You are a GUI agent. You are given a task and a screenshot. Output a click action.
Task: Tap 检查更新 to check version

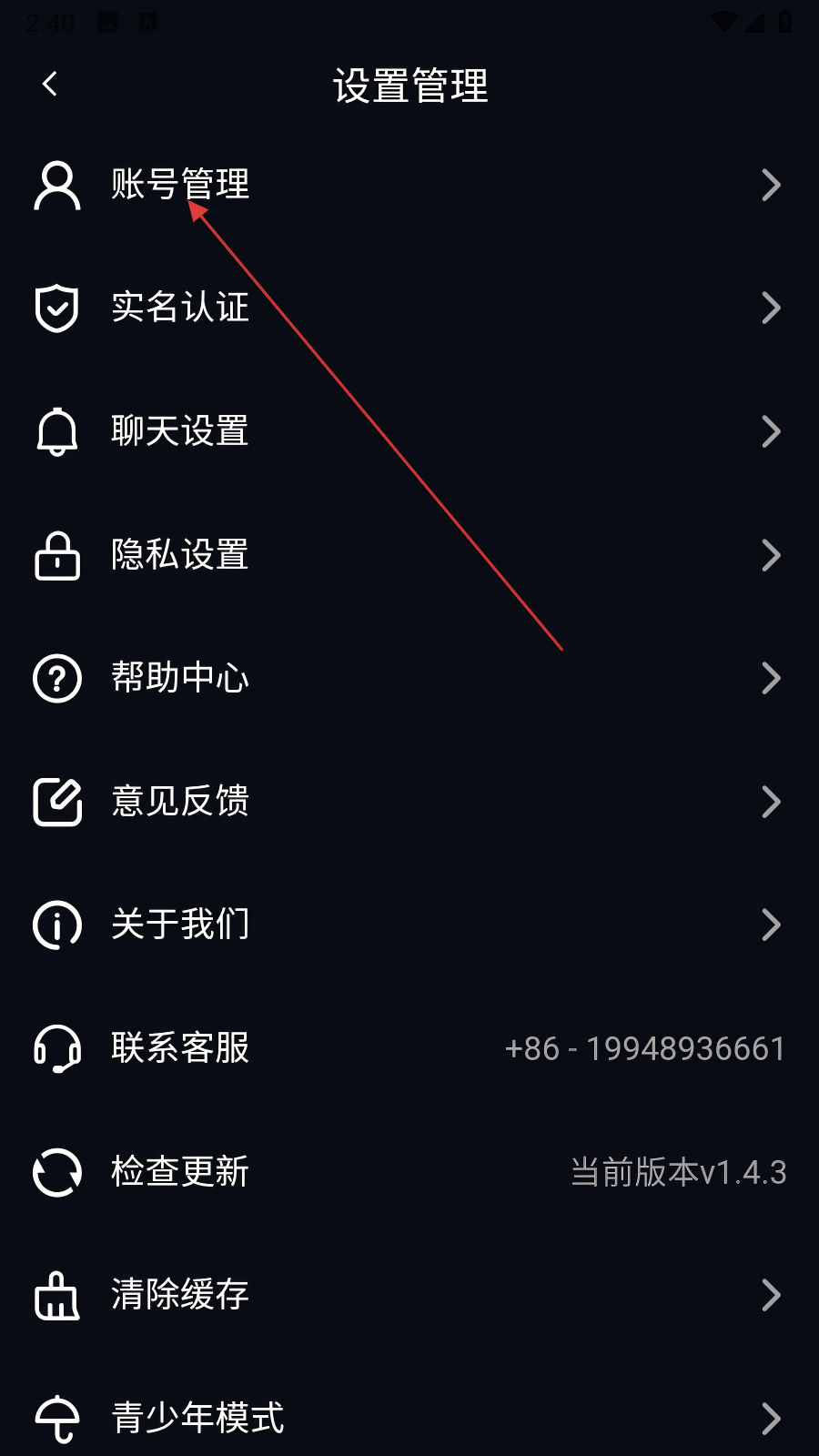409,1172
